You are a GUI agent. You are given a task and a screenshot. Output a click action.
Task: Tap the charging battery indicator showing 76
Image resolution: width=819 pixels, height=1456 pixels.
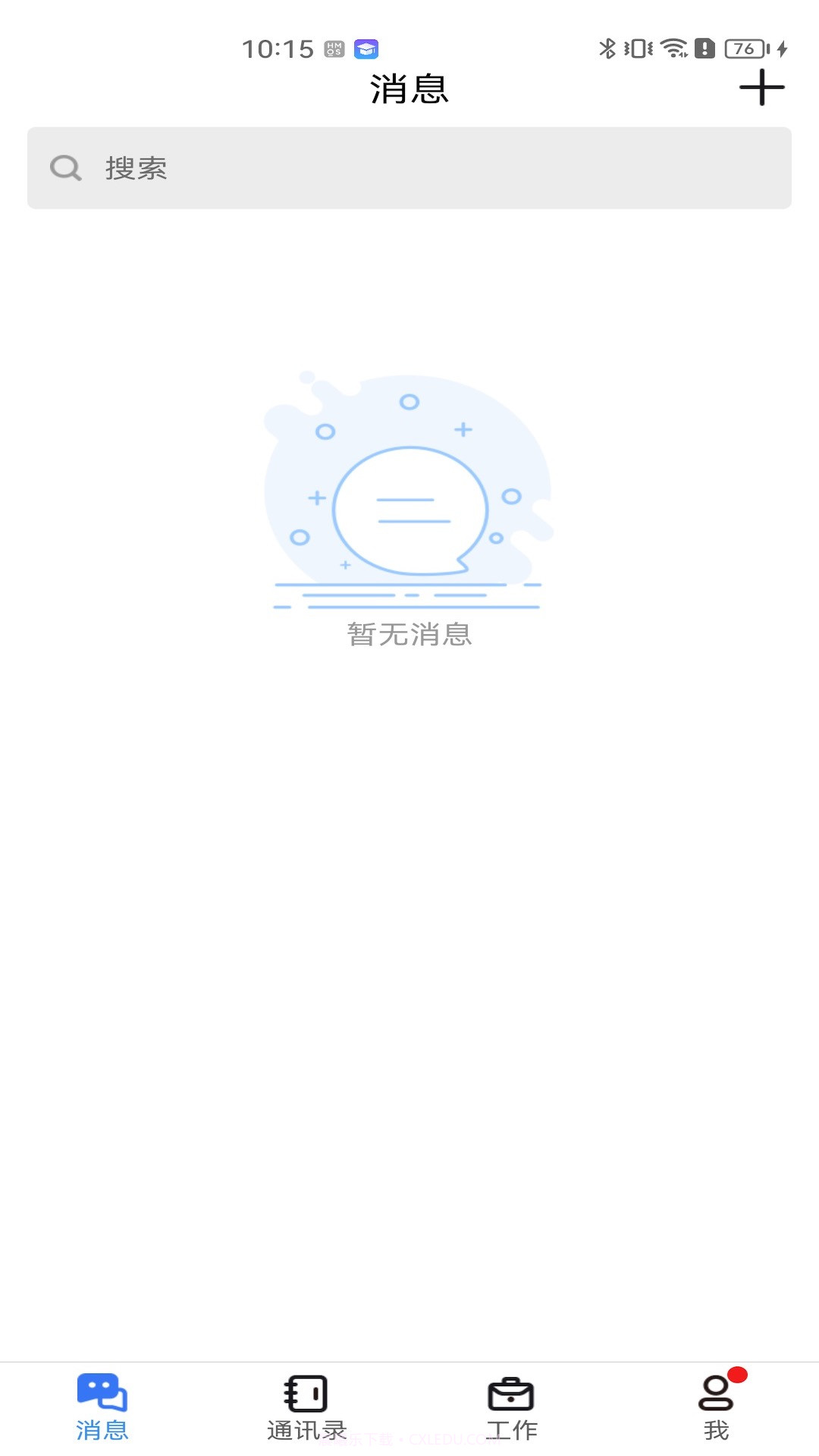(x=743, y=48)
